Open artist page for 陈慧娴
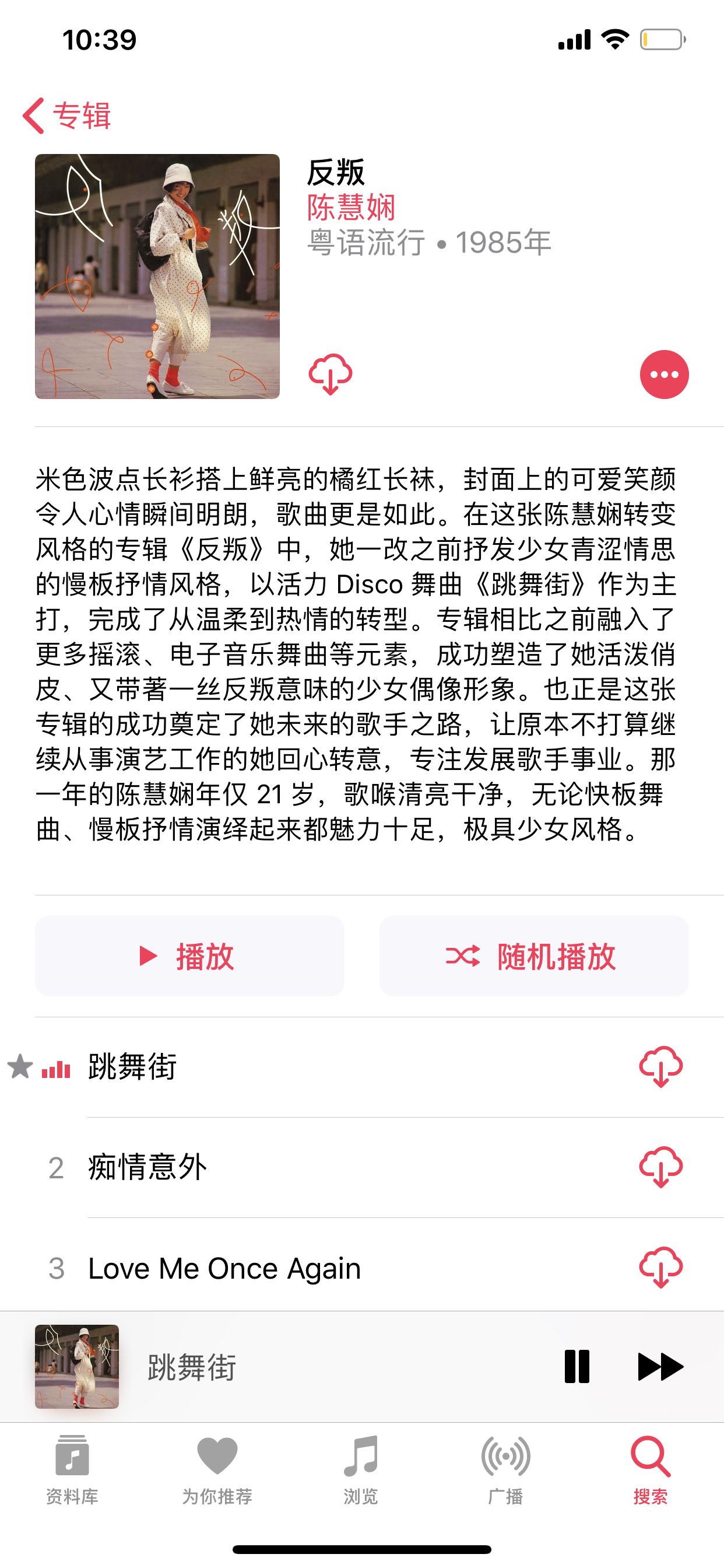Screen dimensions: 724x1568 click(351, 208)
